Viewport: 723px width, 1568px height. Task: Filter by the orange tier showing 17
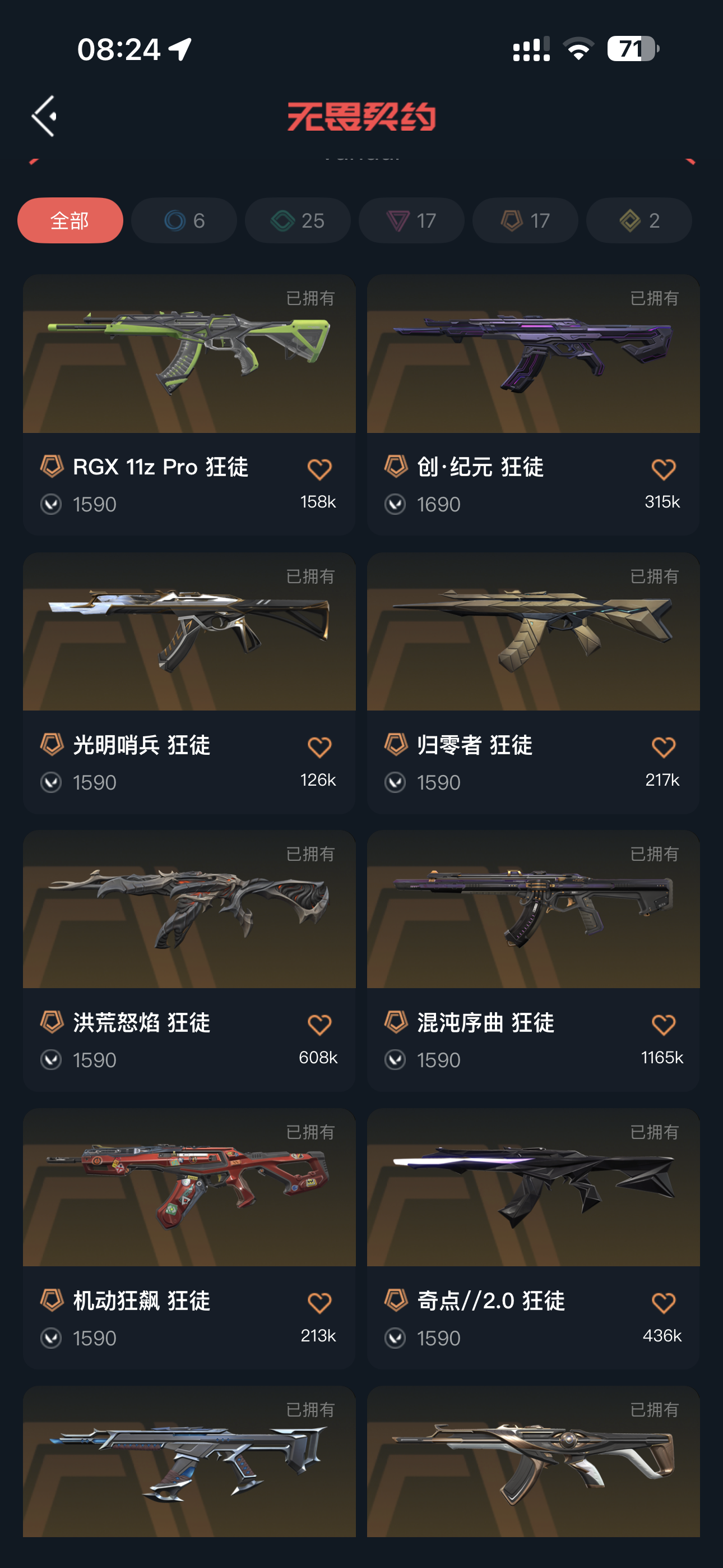point(525,220)
